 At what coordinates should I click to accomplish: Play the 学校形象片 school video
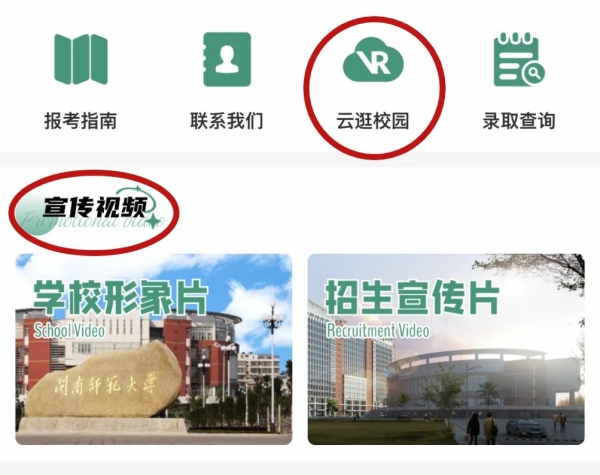pos(154,349)
